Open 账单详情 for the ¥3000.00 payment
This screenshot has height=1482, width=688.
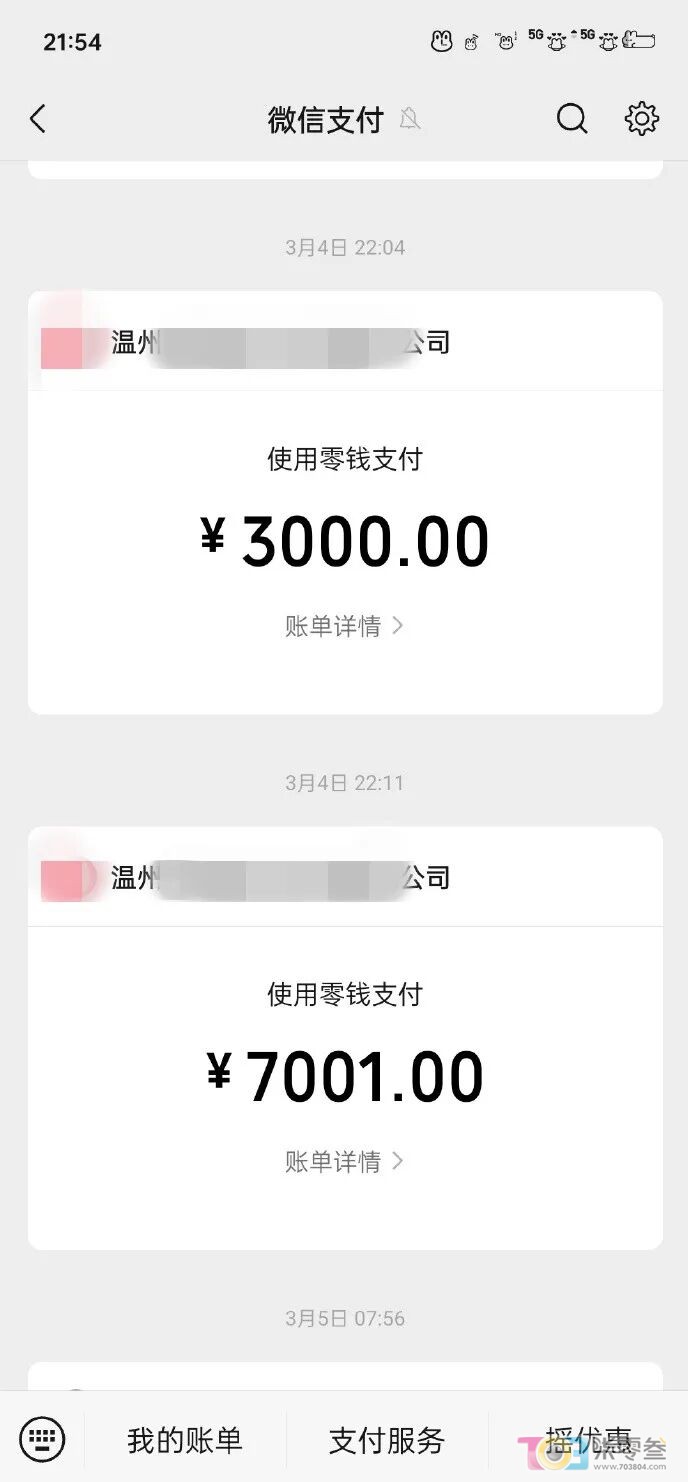point(344,627)
